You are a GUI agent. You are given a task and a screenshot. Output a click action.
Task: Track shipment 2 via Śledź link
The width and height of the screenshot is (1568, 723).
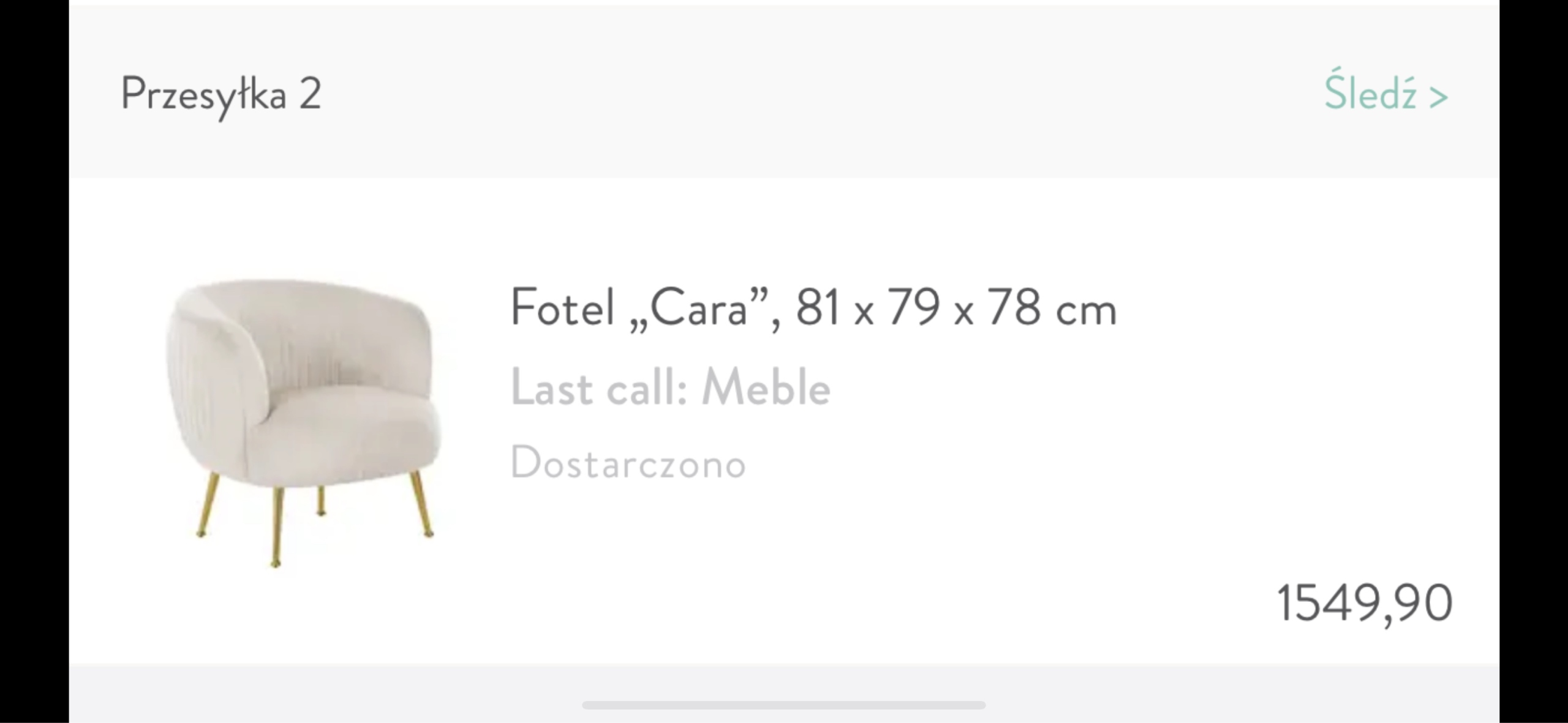pos(1385,96)
